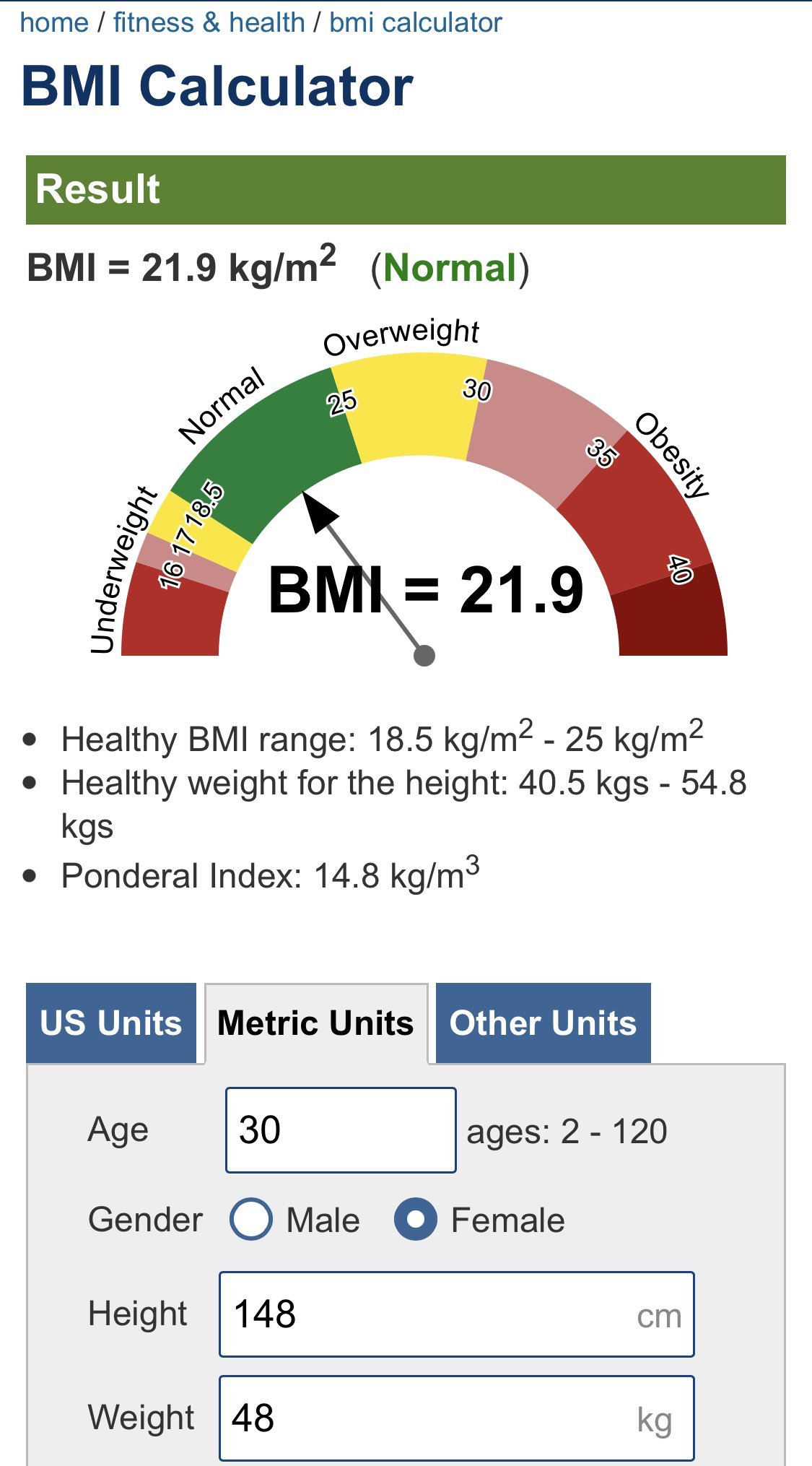Viewport: 812px width, 1466px height.
Task: Edit the Weight field in kg
Action: click(x=456, y=1418)
